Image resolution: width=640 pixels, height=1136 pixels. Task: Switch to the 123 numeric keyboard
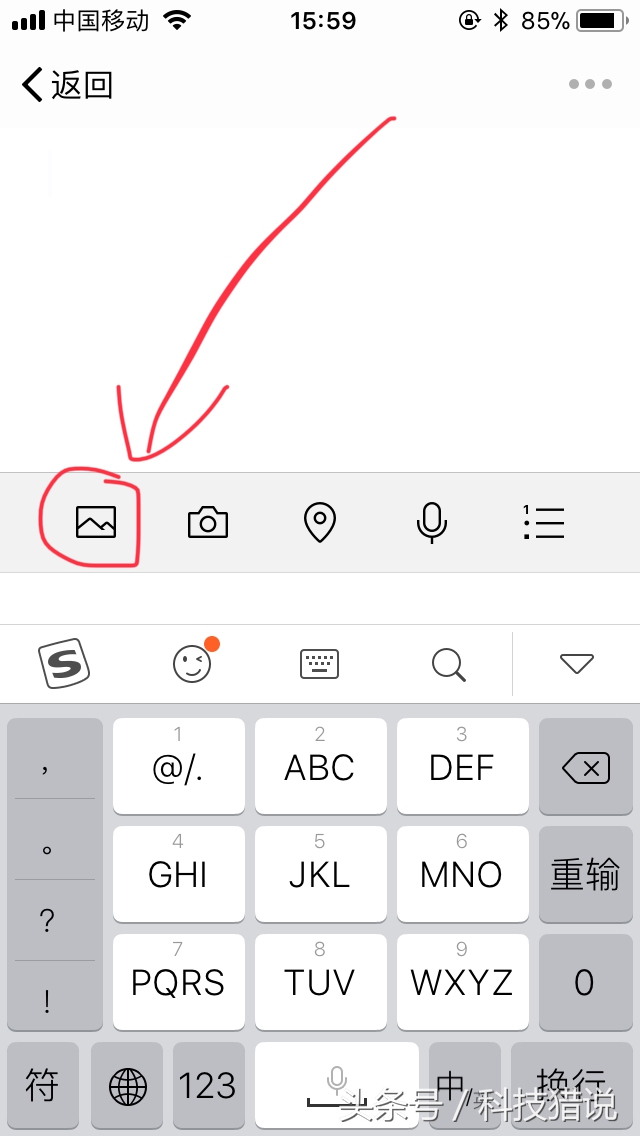click(x=208, y=1086)
